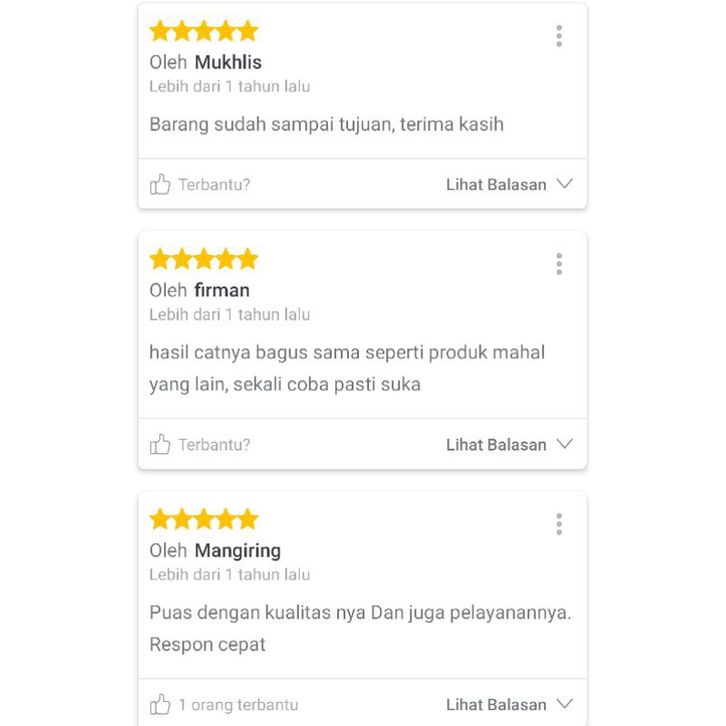The image size is (726, 726).
Task: Expand replies under Mukhlis's review
Action: click(508, 185)
